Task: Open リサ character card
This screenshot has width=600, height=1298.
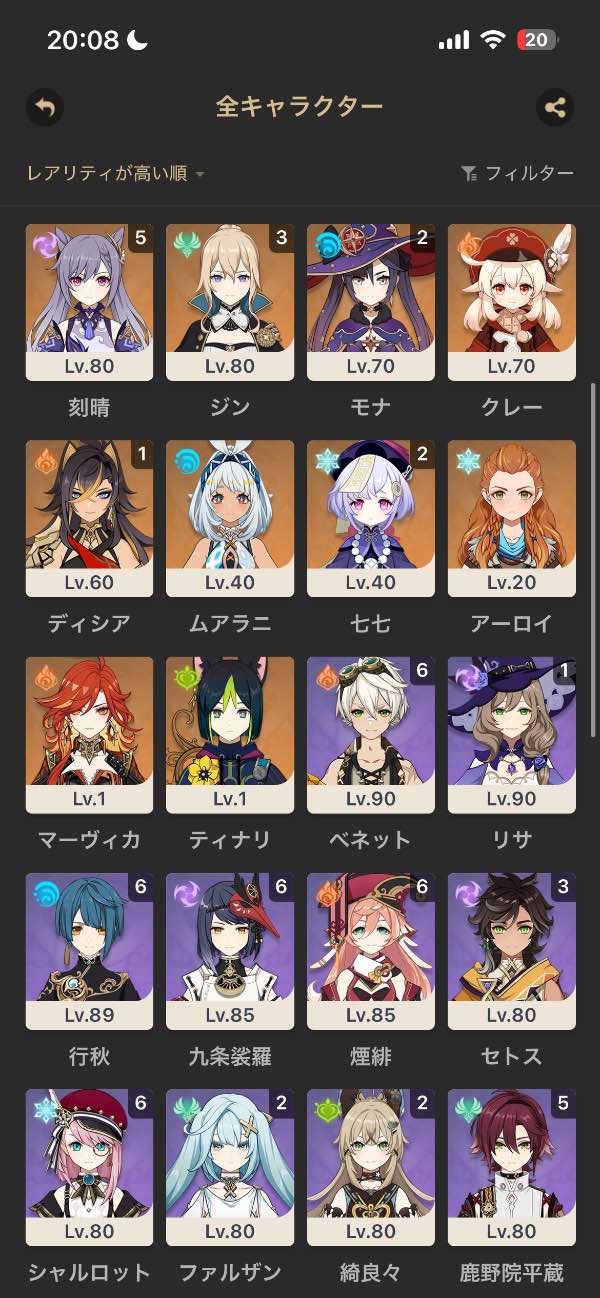Action: (x=512, y=734)
